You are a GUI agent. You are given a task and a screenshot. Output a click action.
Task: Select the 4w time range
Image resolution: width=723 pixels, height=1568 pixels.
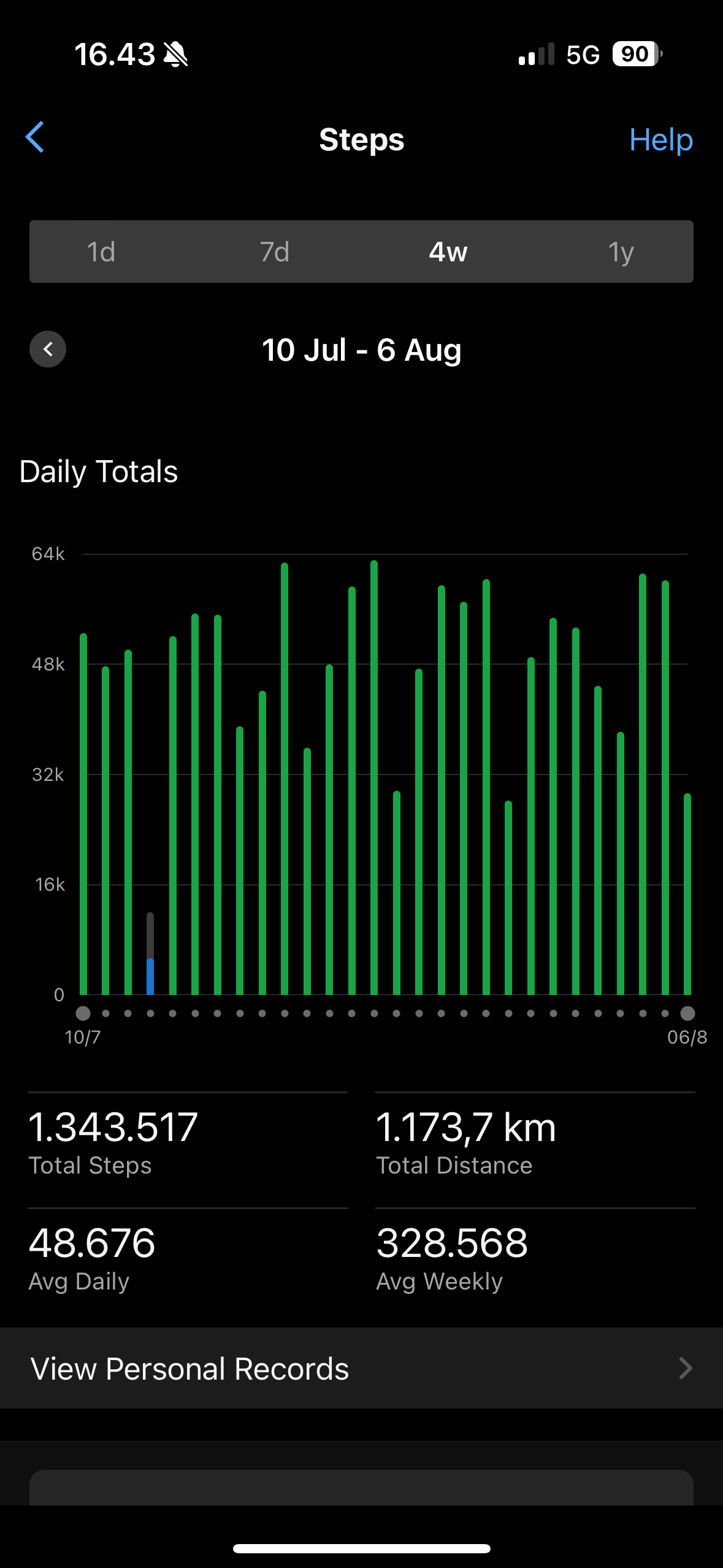point(448,252)
